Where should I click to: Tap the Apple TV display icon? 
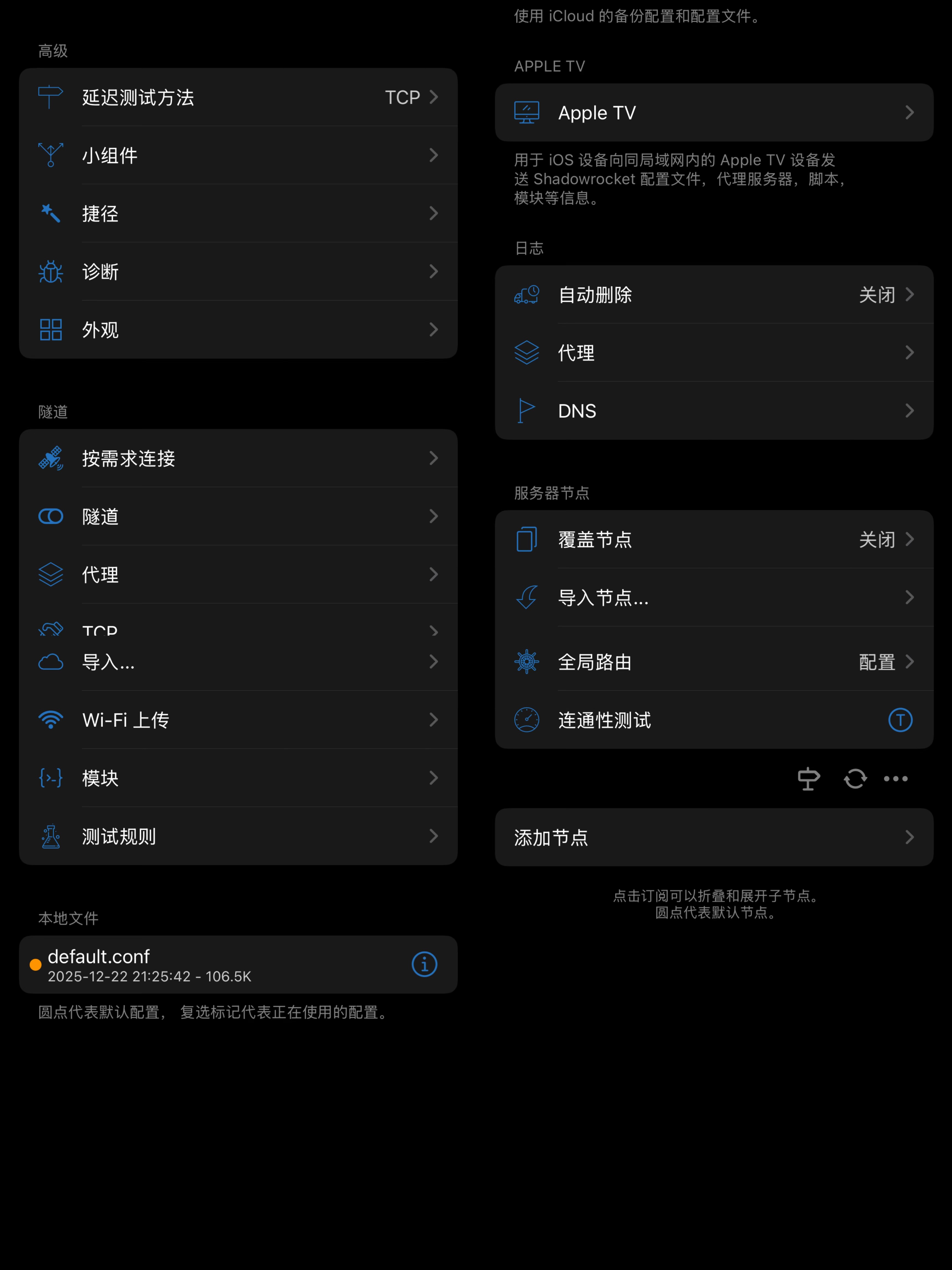point(526,113)
